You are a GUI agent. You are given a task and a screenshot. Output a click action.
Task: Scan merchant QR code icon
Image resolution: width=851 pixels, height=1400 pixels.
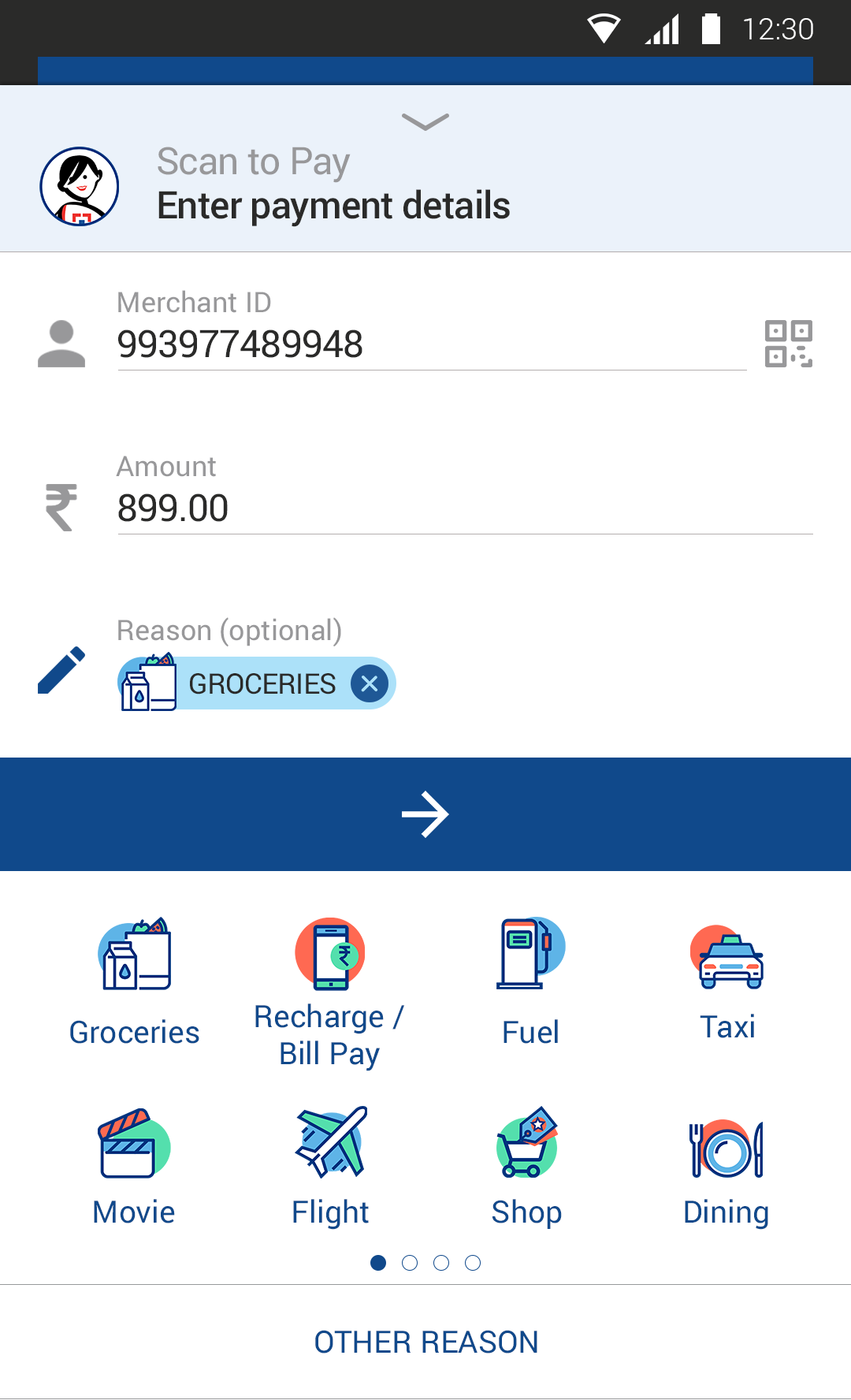click(x=789, y=344)
